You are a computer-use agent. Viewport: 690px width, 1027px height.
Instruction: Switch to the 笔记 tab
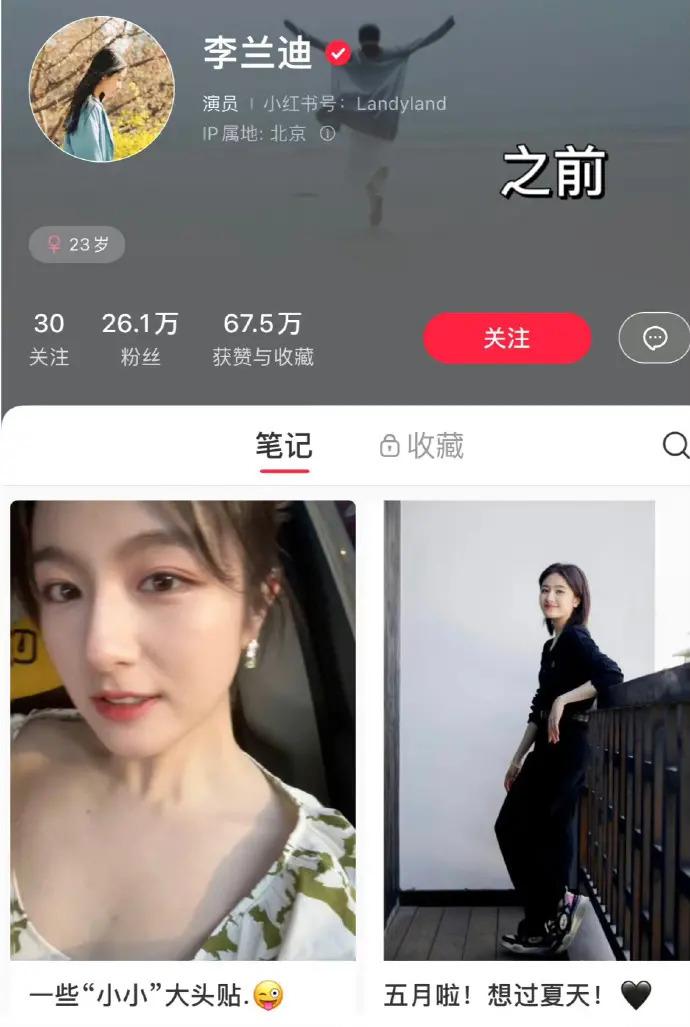point(284,446)
